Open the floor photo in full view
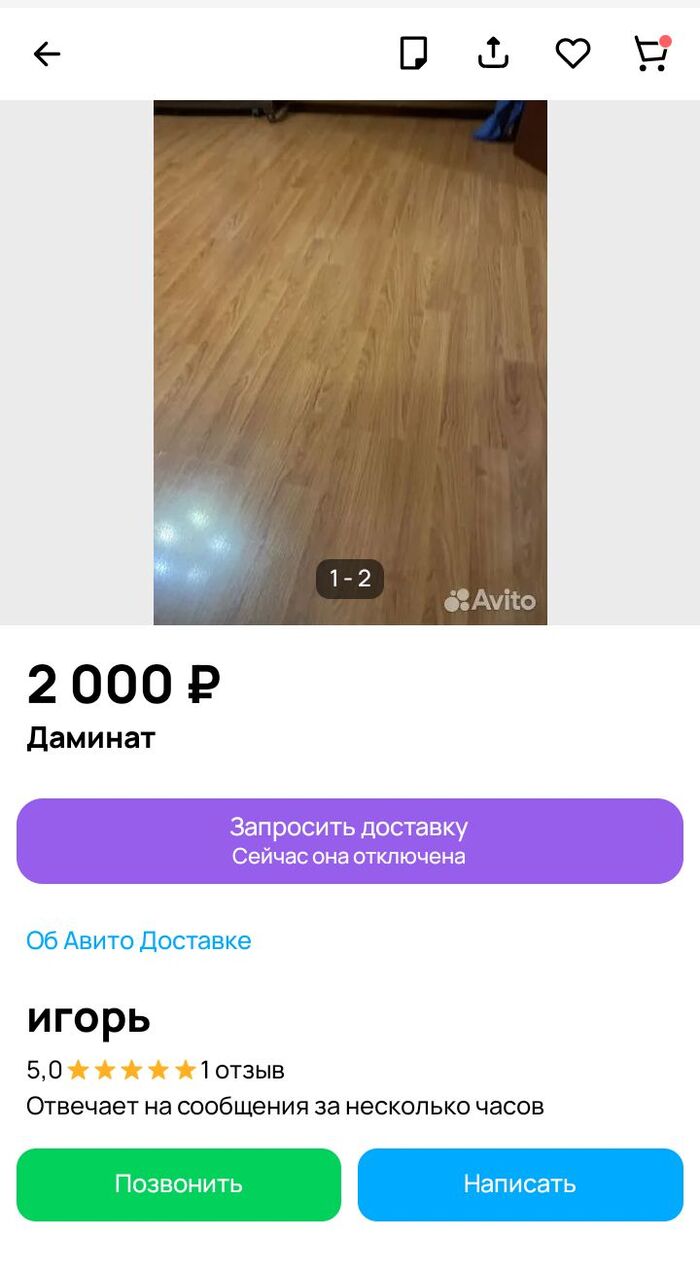Viewport: 700px width, 1271px height. point(350,362)
